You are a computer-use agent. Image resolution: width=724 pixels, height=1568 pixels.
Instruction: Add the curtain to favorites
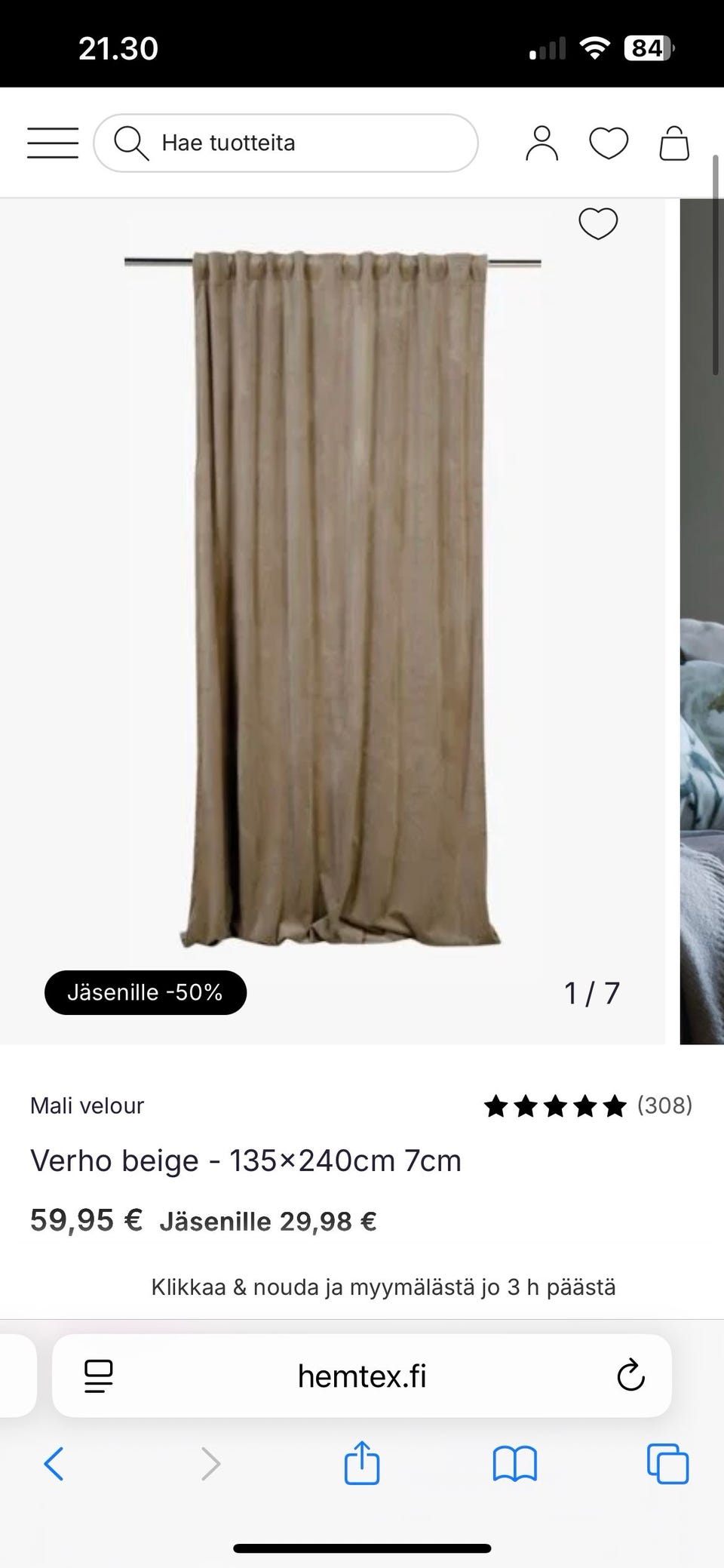pos(598,223)
